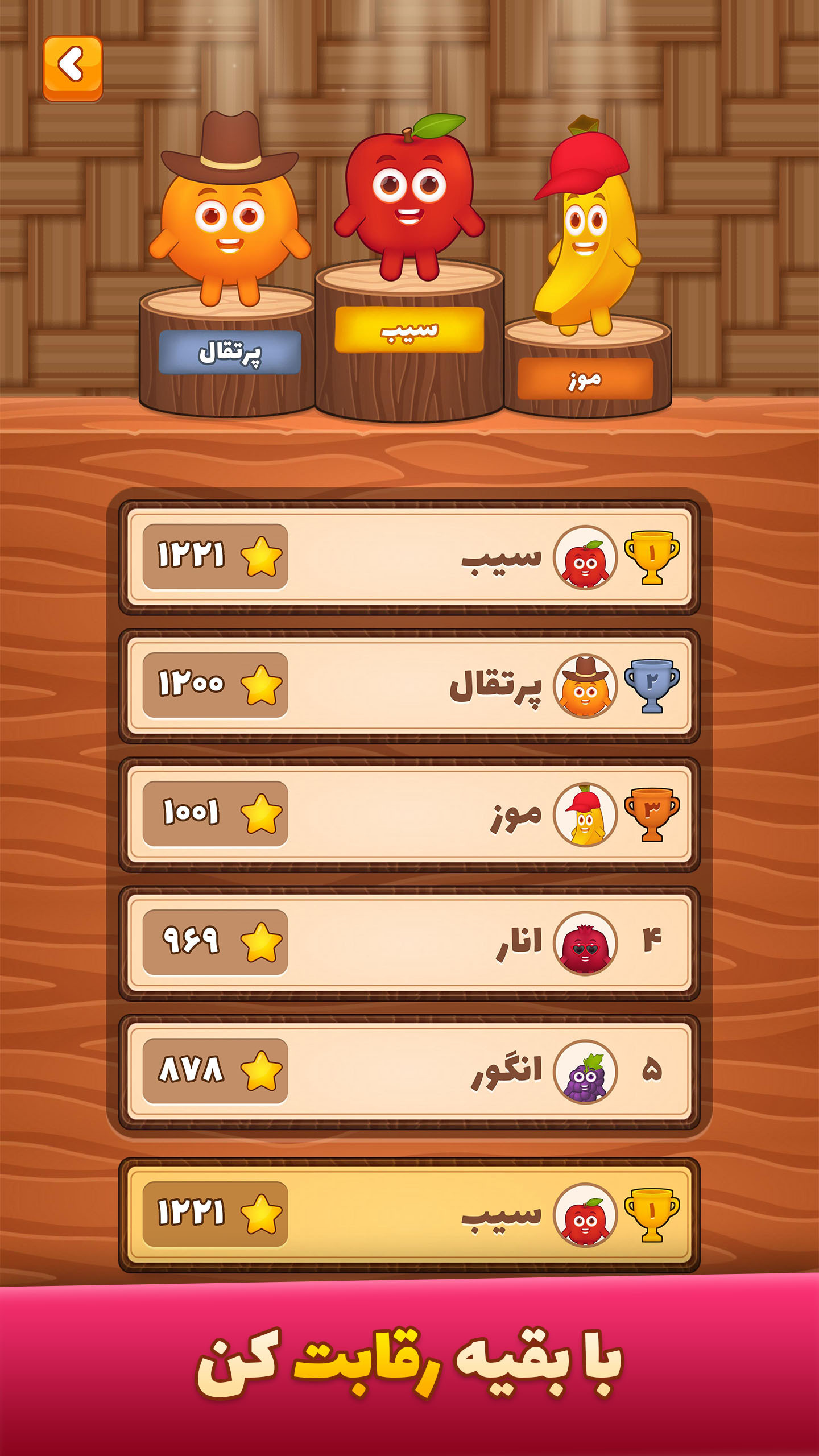Viewport: 819px width, 1456px height.
Task: Go back using the orange arrow button
Action: [x=73, y=68]
